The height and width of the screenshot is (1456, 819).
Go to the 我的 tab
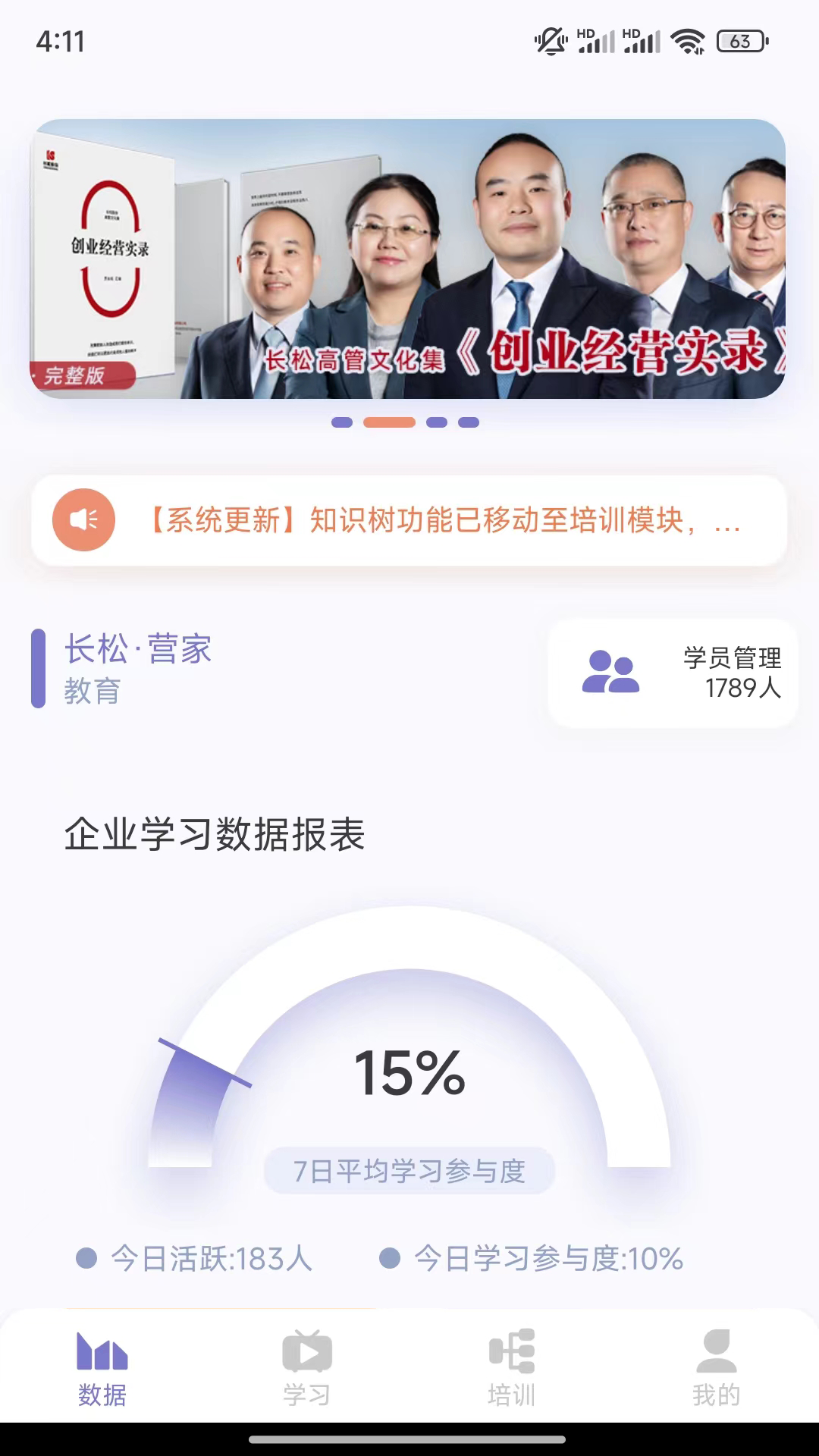pyautogui.click(x=716, y=1367)
